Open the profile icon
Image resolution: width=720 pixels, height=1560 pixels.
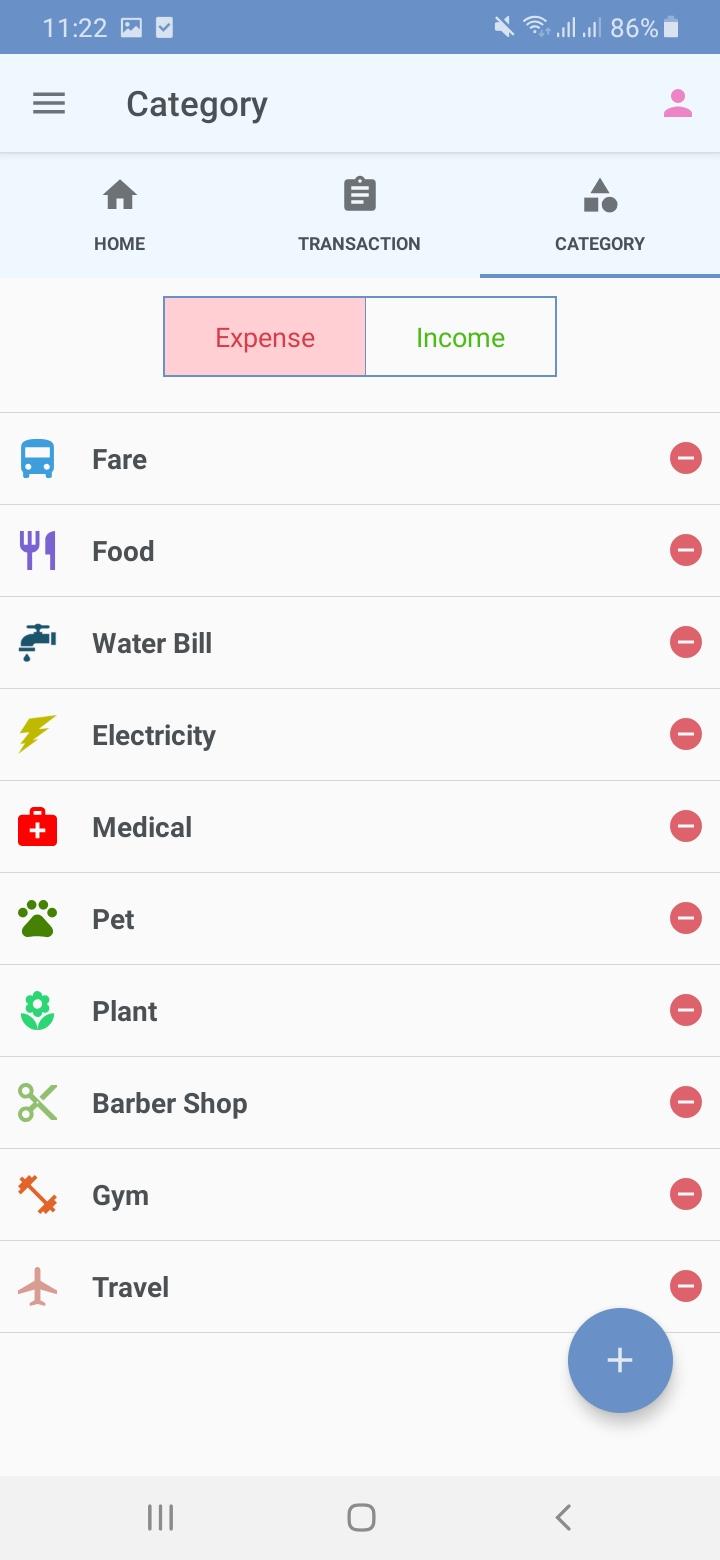(x=678, y=104)
